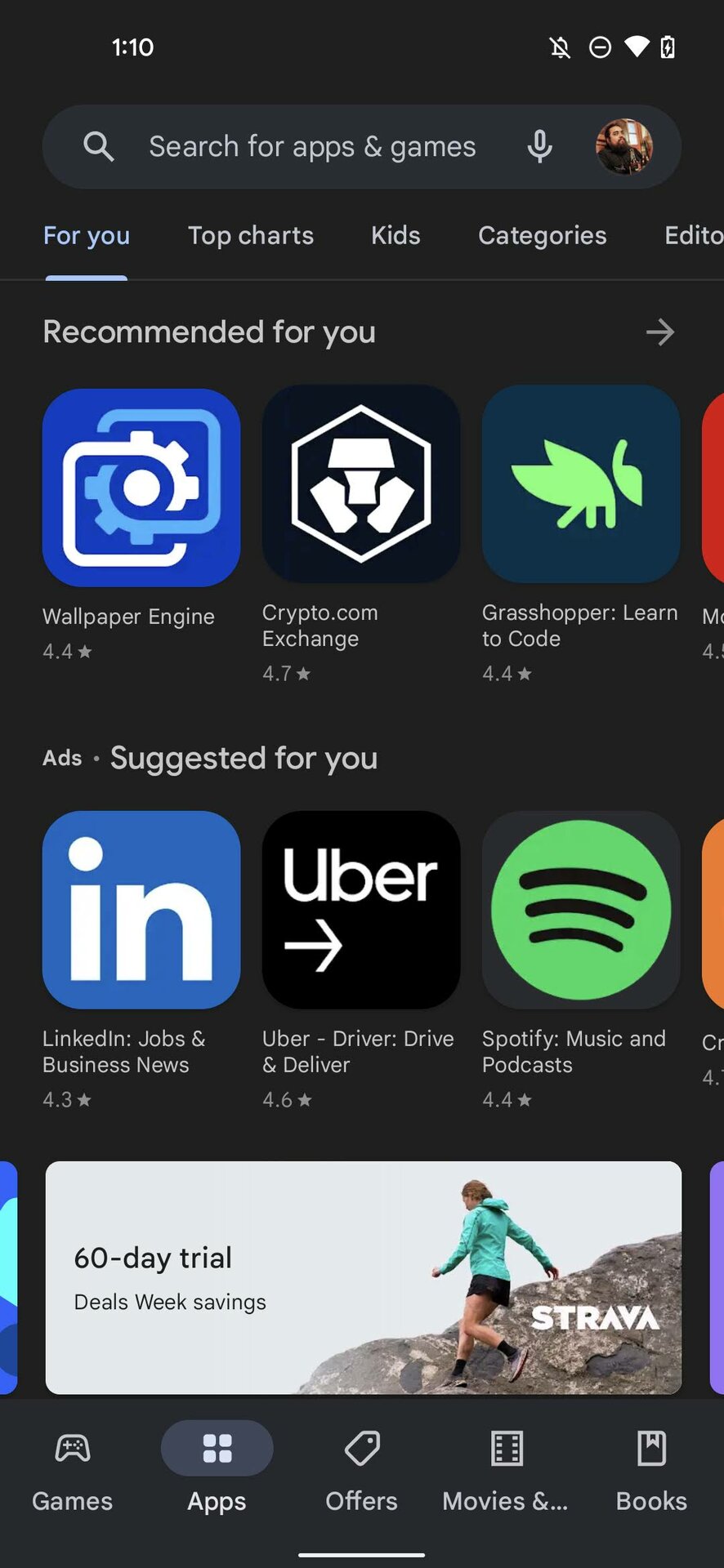Switch to the Top charts tab
This screenshot has height=1568, width=724.
[x=251, y=236]
